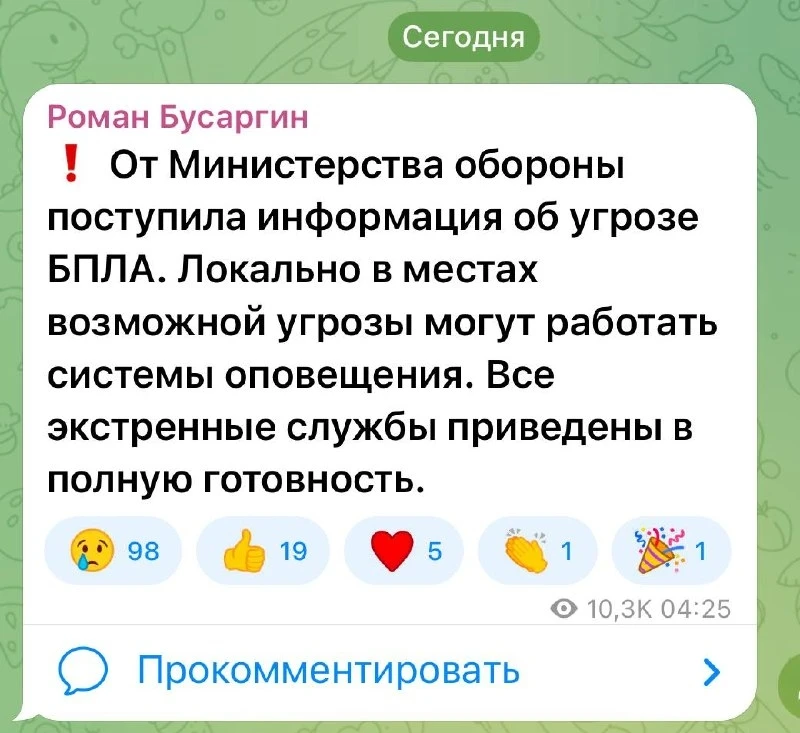This screenshot has width=800, height=733.
Task: React with the party popper emoji
Action: point(671,550)
